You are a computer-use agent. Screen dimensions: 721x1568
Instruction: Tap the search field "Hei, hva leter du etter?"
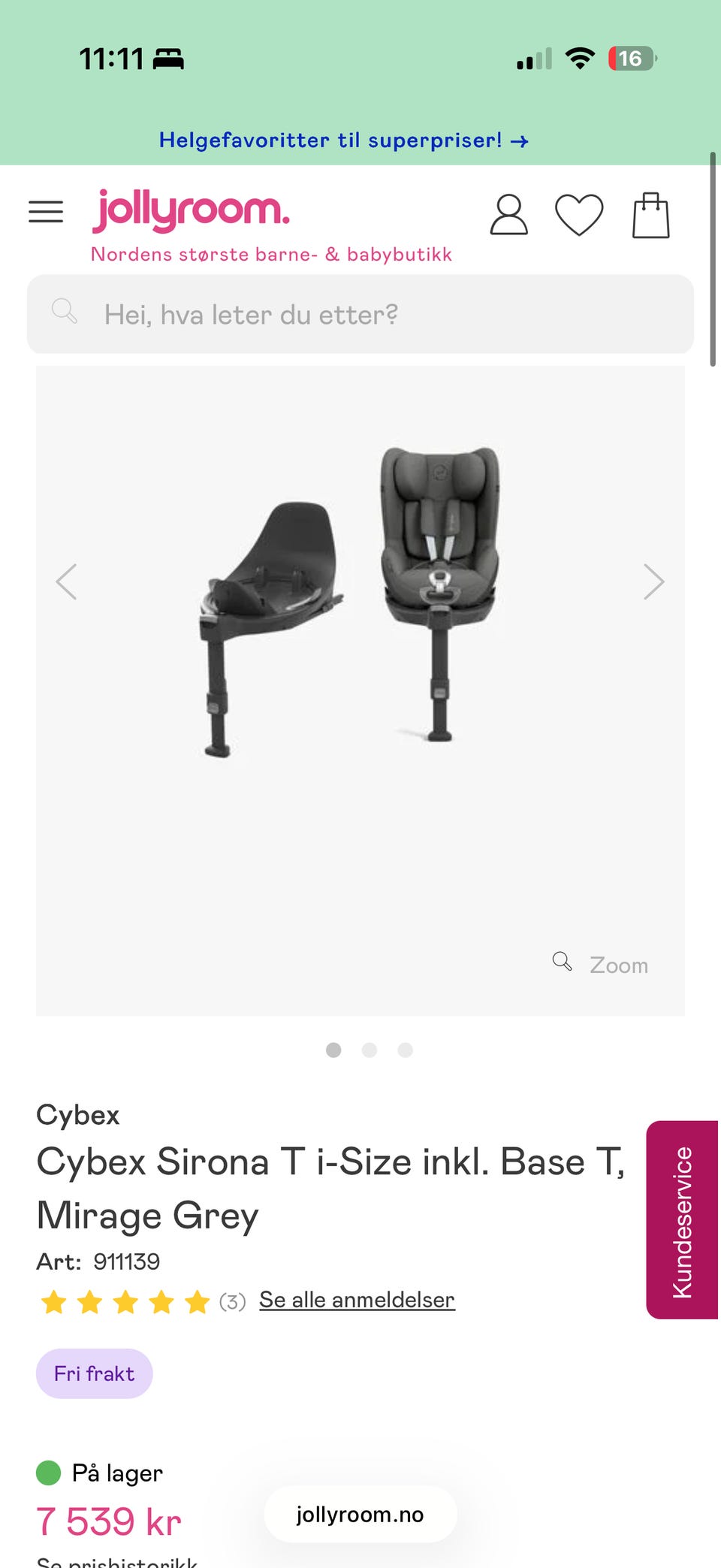(360, 314)
